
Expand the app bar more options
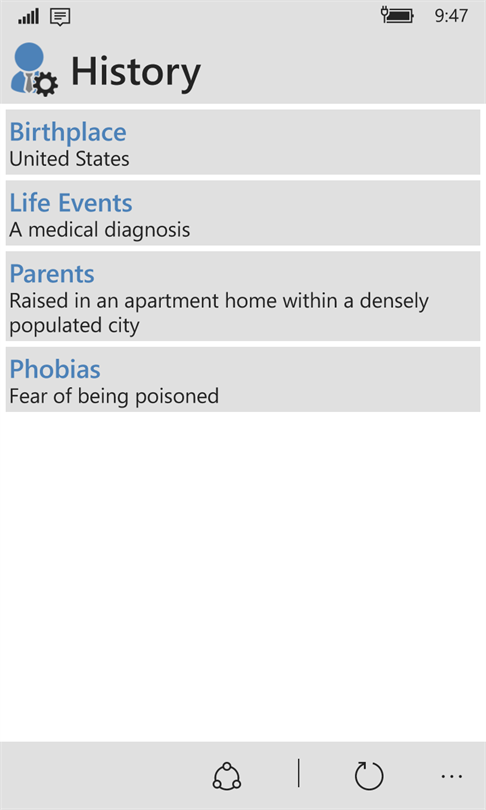click(451, 776)
